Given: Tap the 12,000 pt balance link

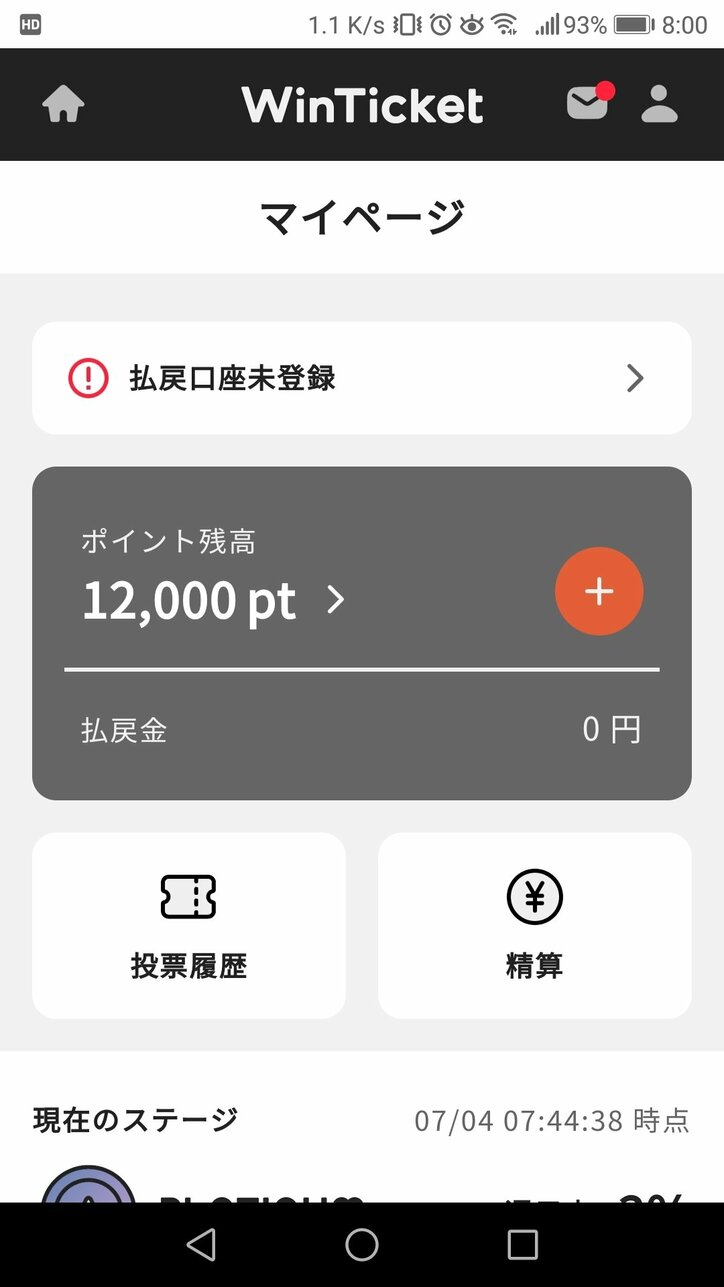Looking at the screenshot, I should pos(190,601).
